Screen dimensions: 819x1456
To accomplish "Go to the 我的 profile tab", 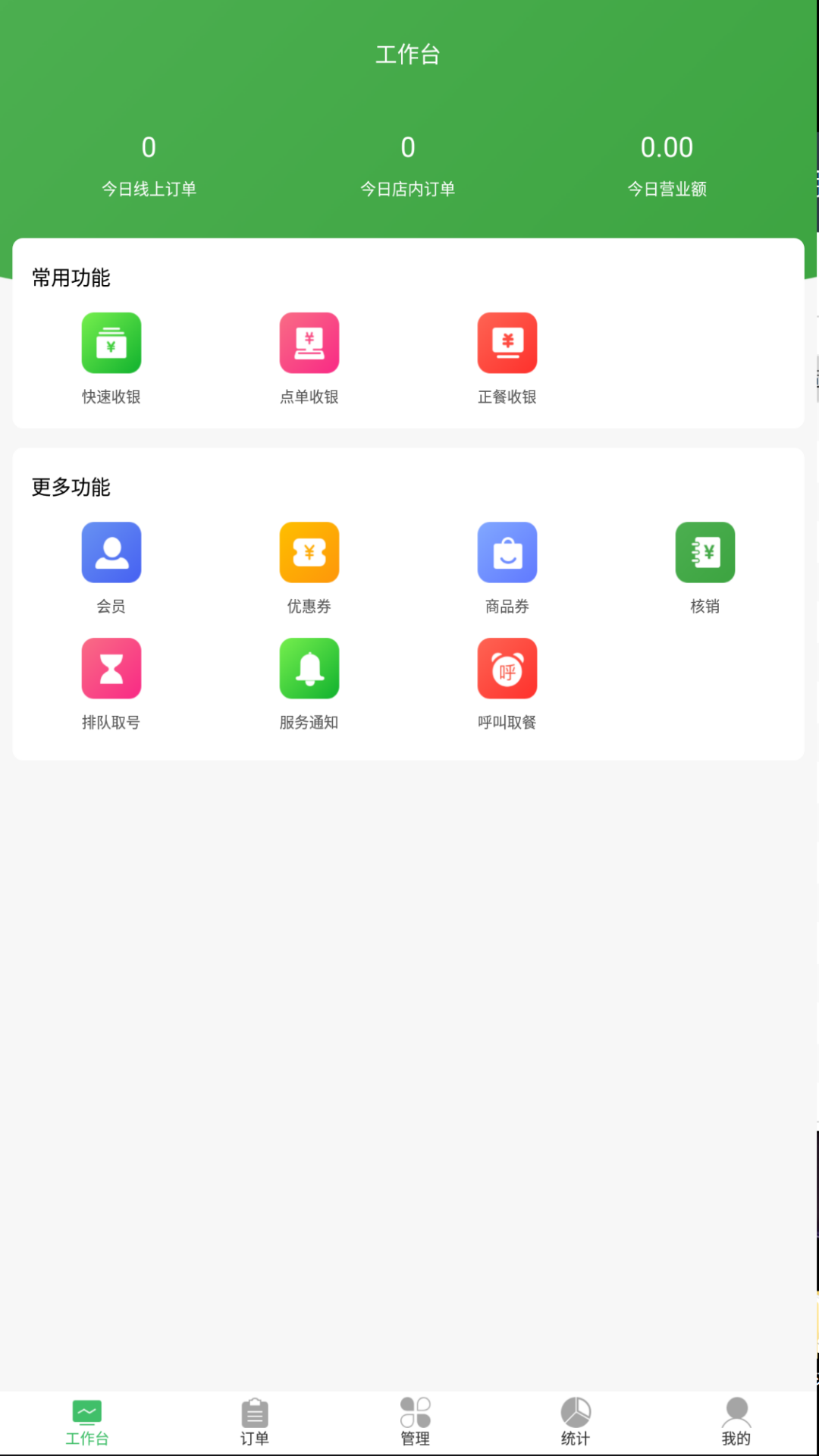I will click(x=736, y=1423).
